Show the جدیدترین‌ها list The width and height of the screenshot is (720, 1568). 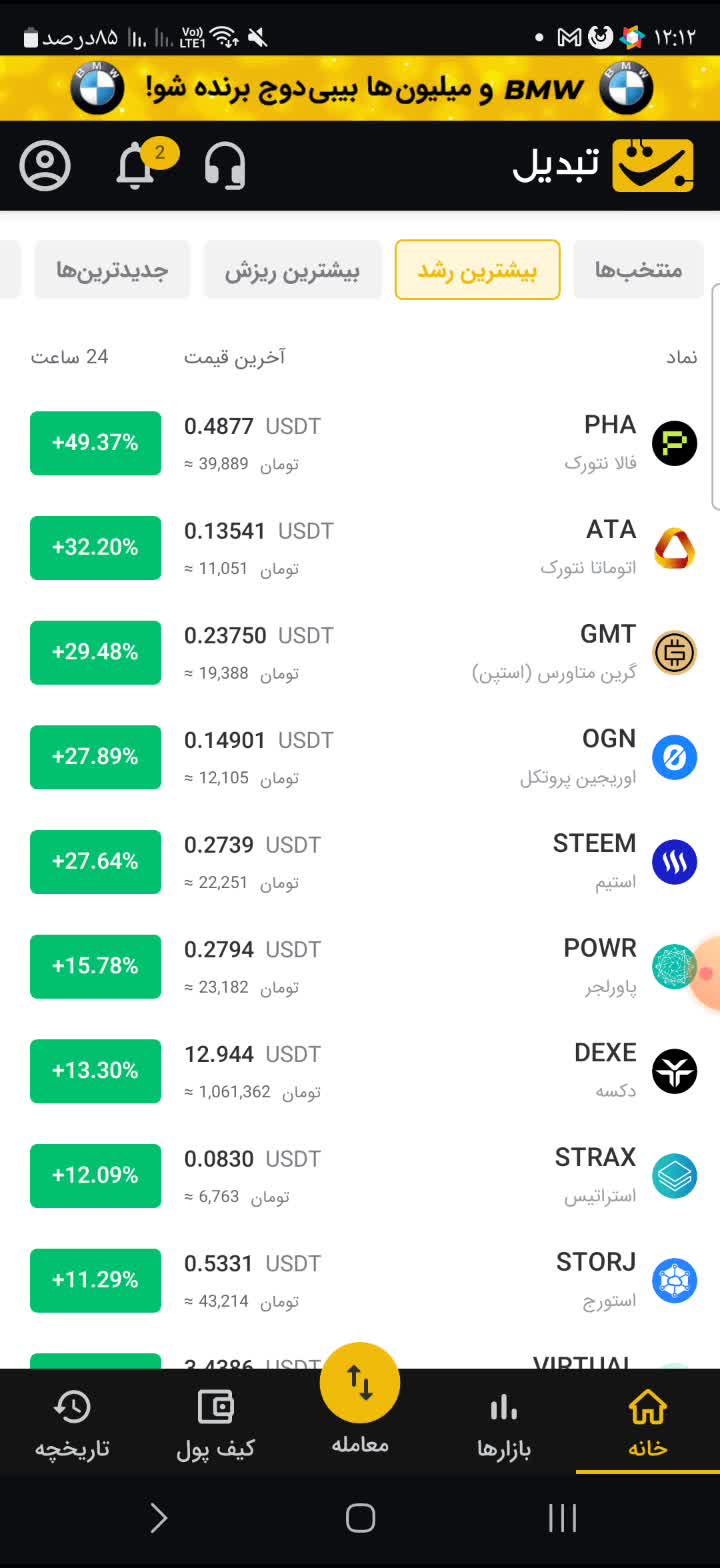112,270
